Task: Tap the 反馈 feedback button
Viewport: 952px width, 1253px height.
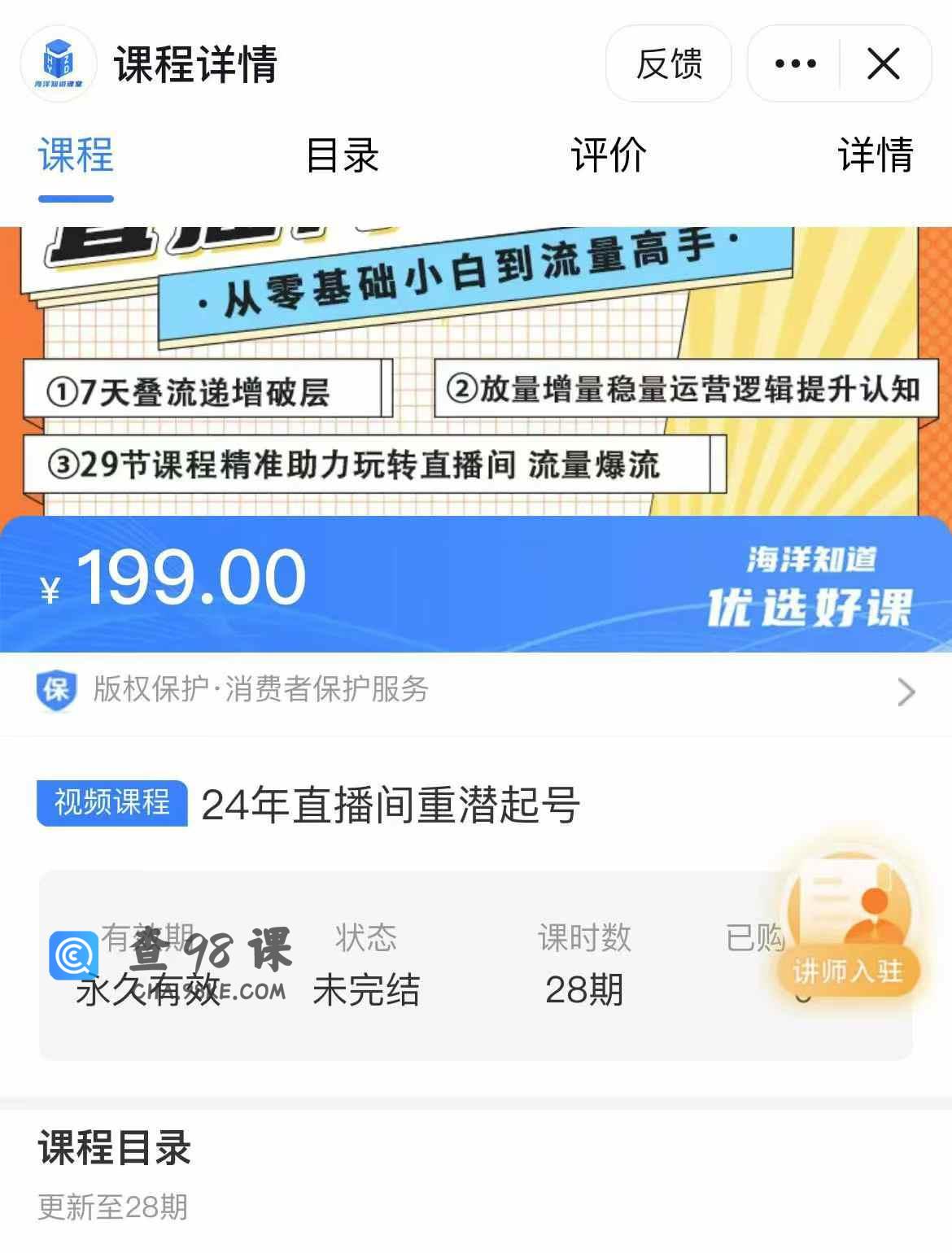Action: 668,63
